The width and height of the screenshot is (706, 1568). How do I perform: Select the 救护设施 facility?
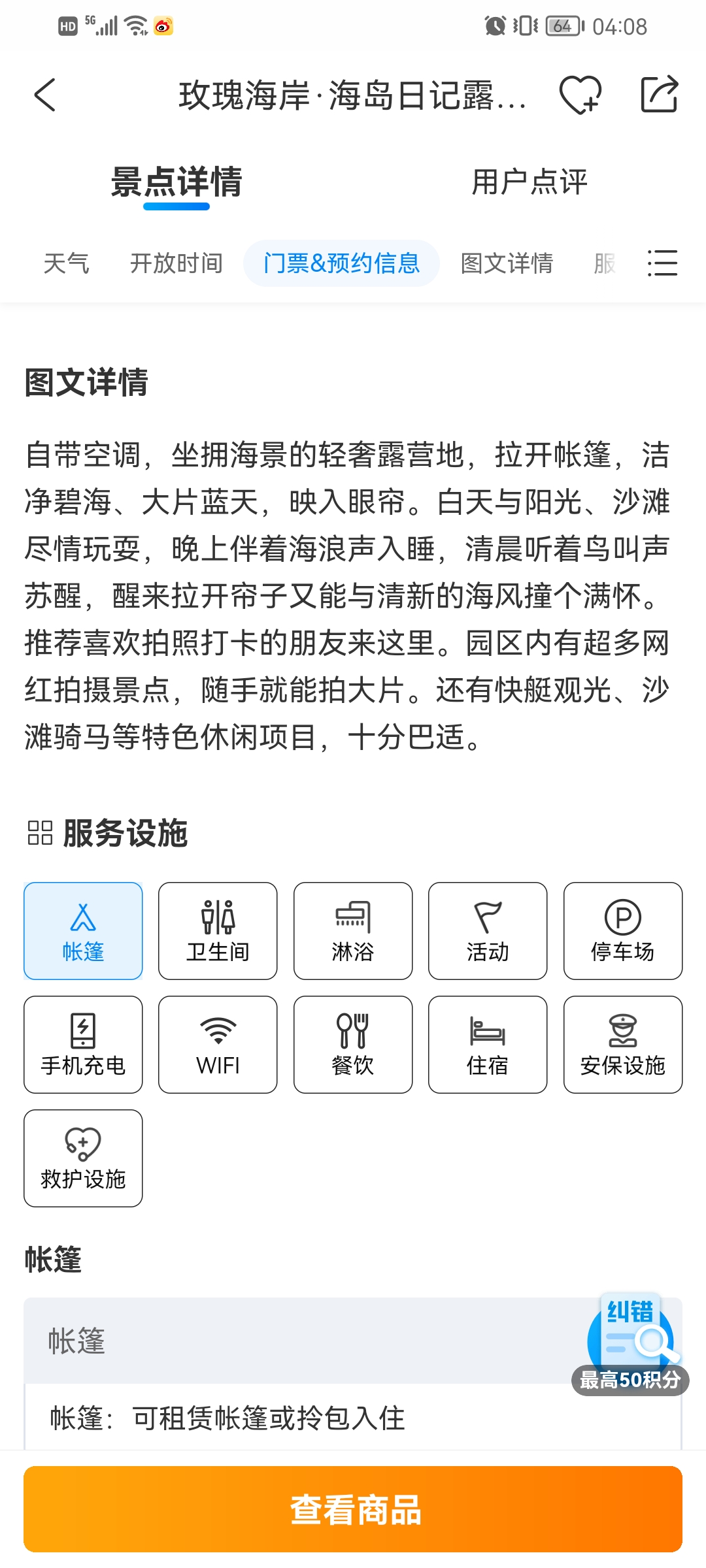(x=83, y=1158)
